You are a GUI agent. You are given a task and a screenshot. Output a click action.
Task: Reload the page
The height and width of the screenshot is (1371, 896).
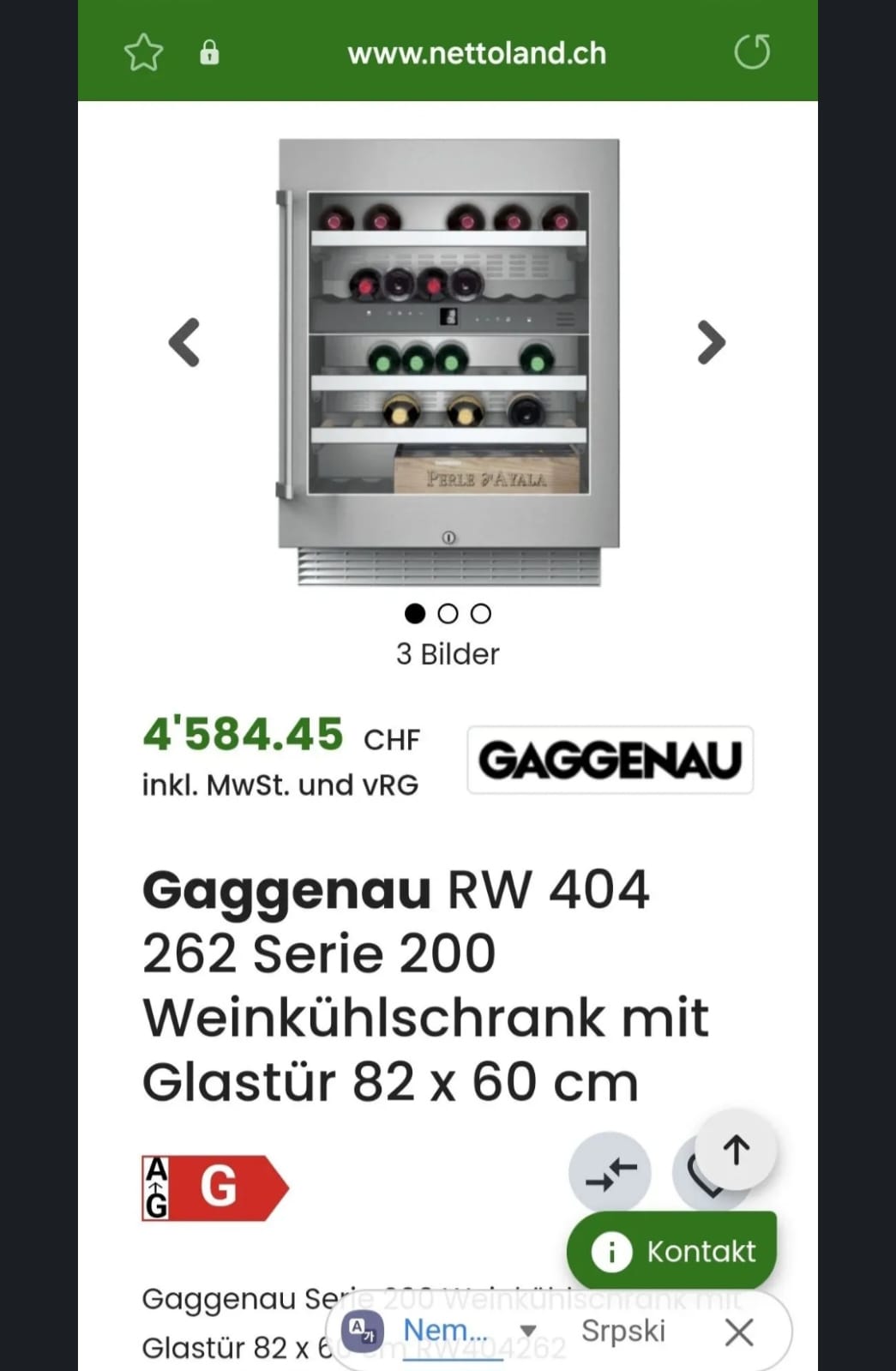pyautogui.click(x=751, y=52)
